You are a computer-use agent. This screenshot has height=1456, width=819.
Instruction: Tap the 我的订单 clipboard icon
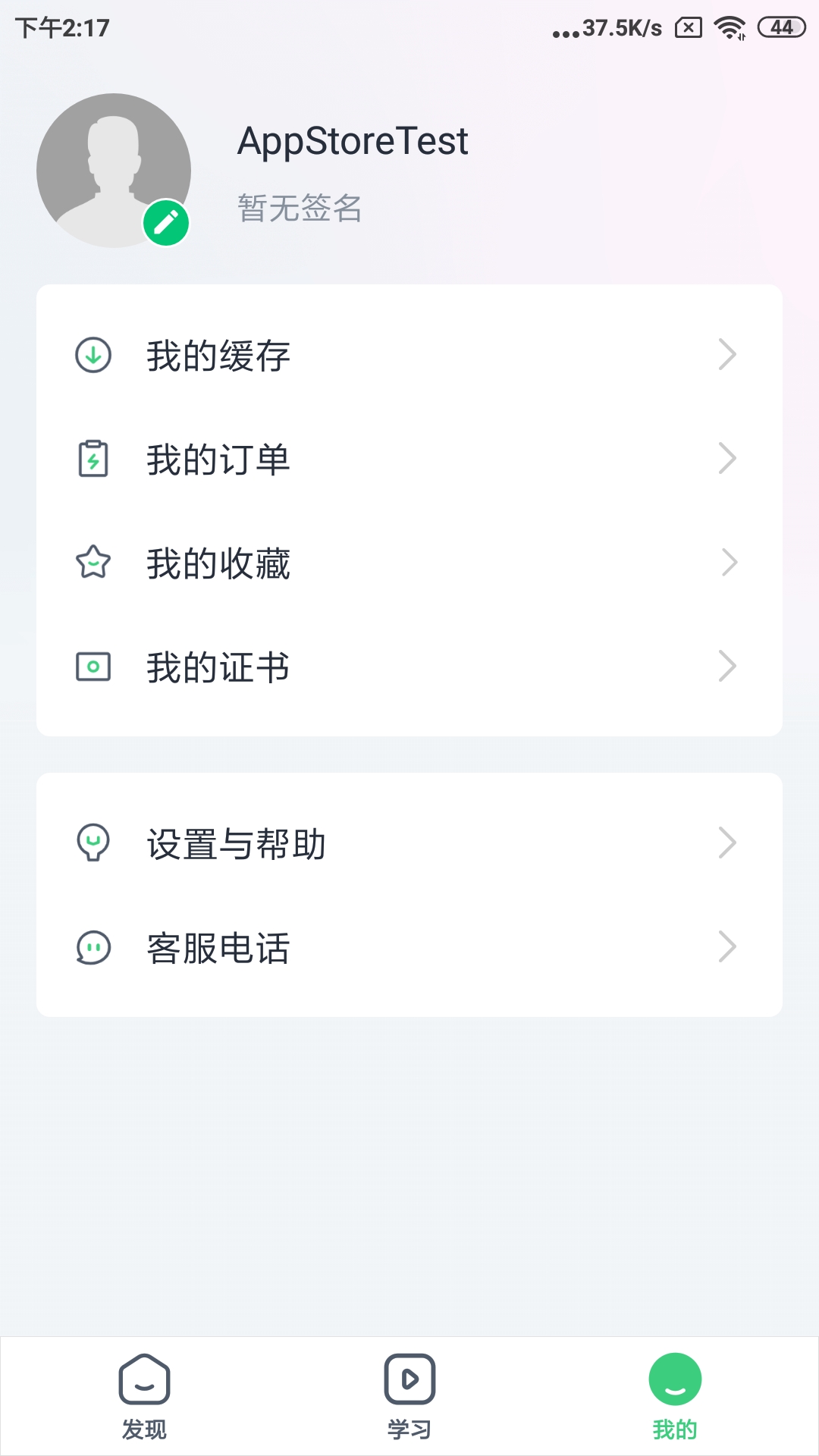tap(92, 458)
